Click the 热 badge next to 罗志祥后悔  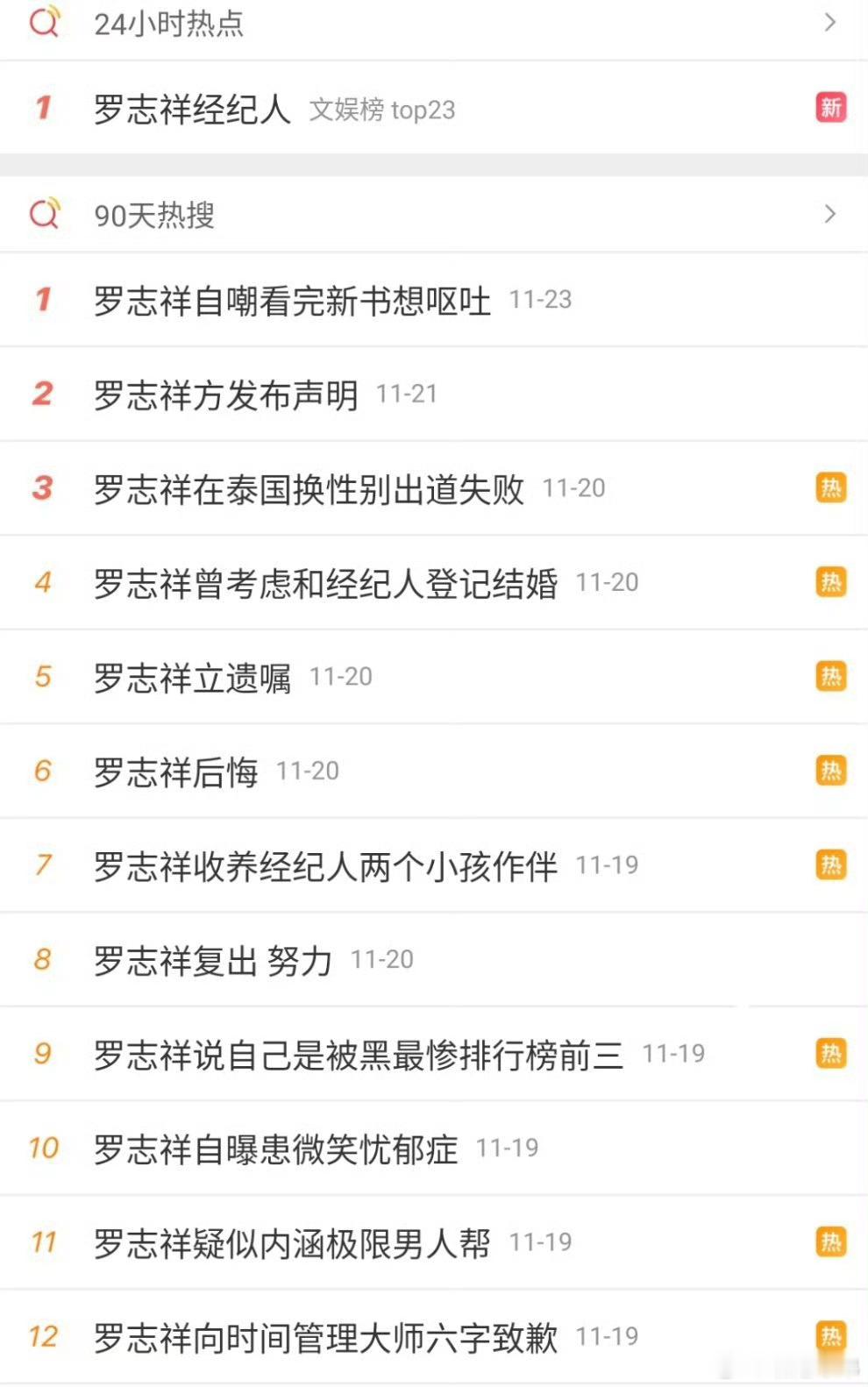click(x=831, y=771)
